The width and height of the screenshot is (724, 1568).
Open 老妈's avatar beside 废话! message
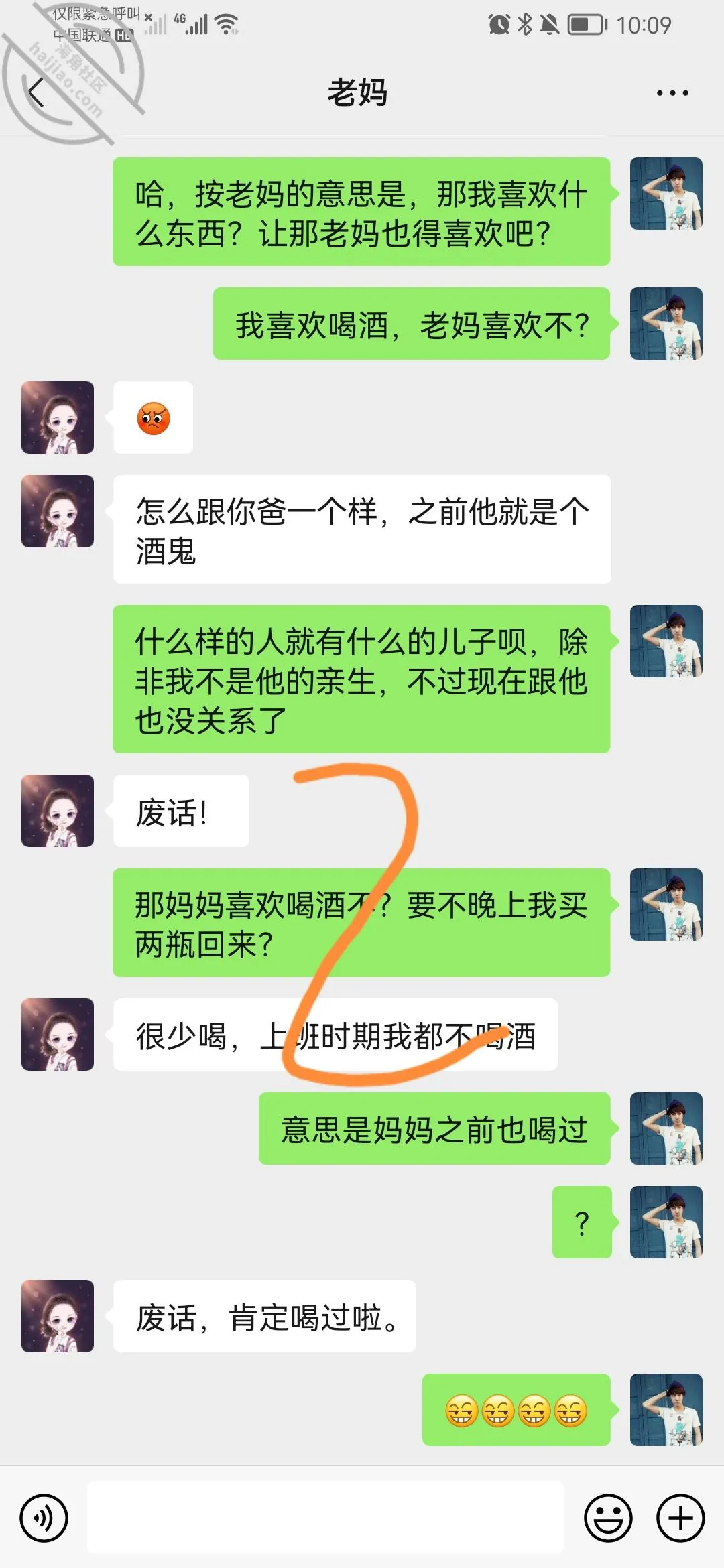[58, 811]
